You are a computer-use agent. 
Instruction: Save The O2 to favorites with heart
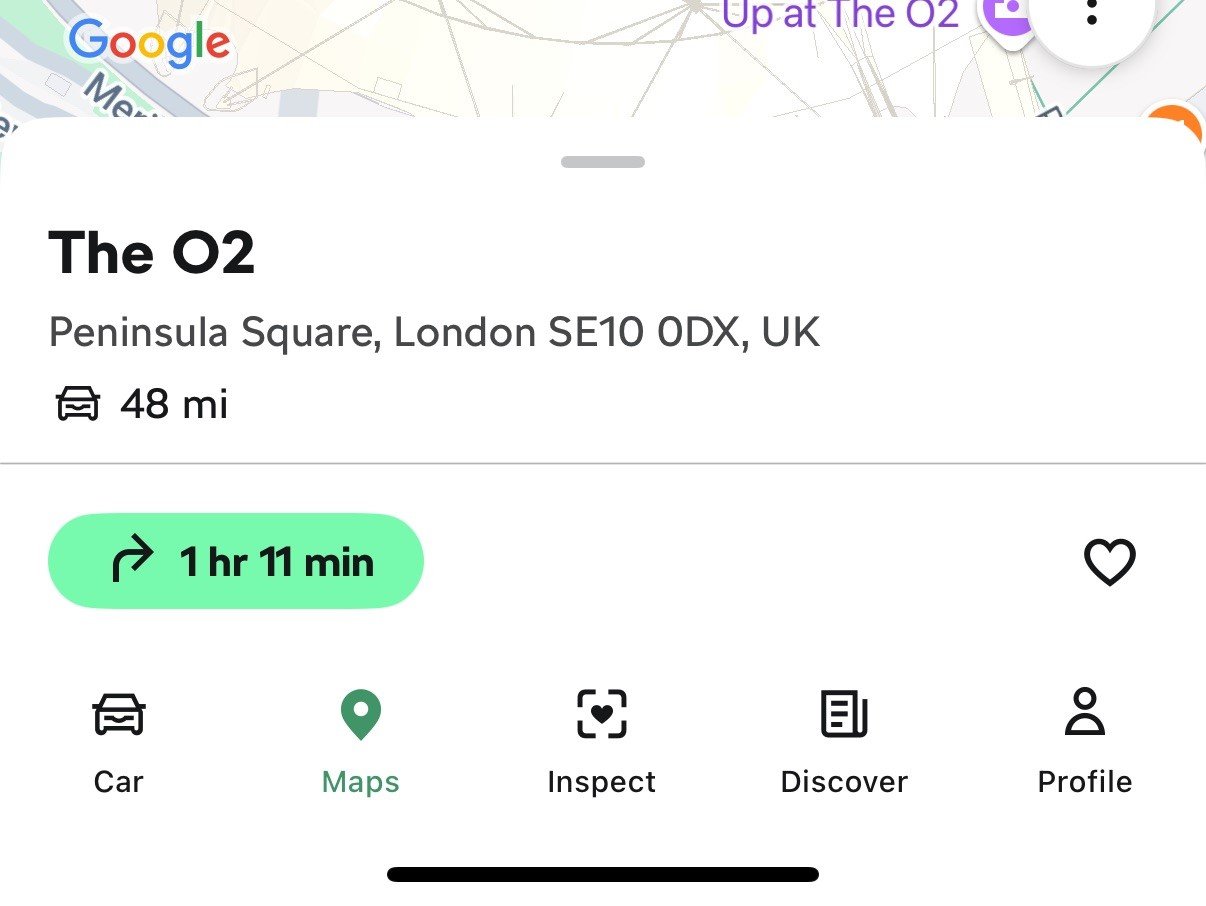coord(1110,561)
